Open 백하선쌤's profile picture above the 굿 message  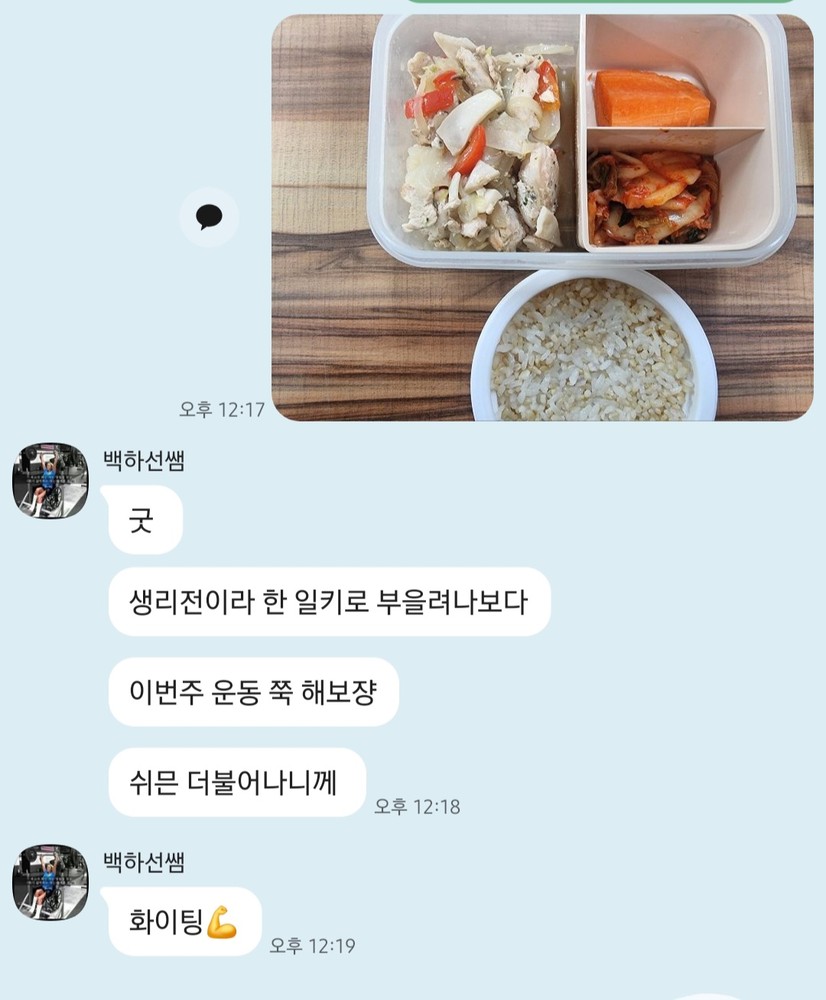tap(50, 481)
